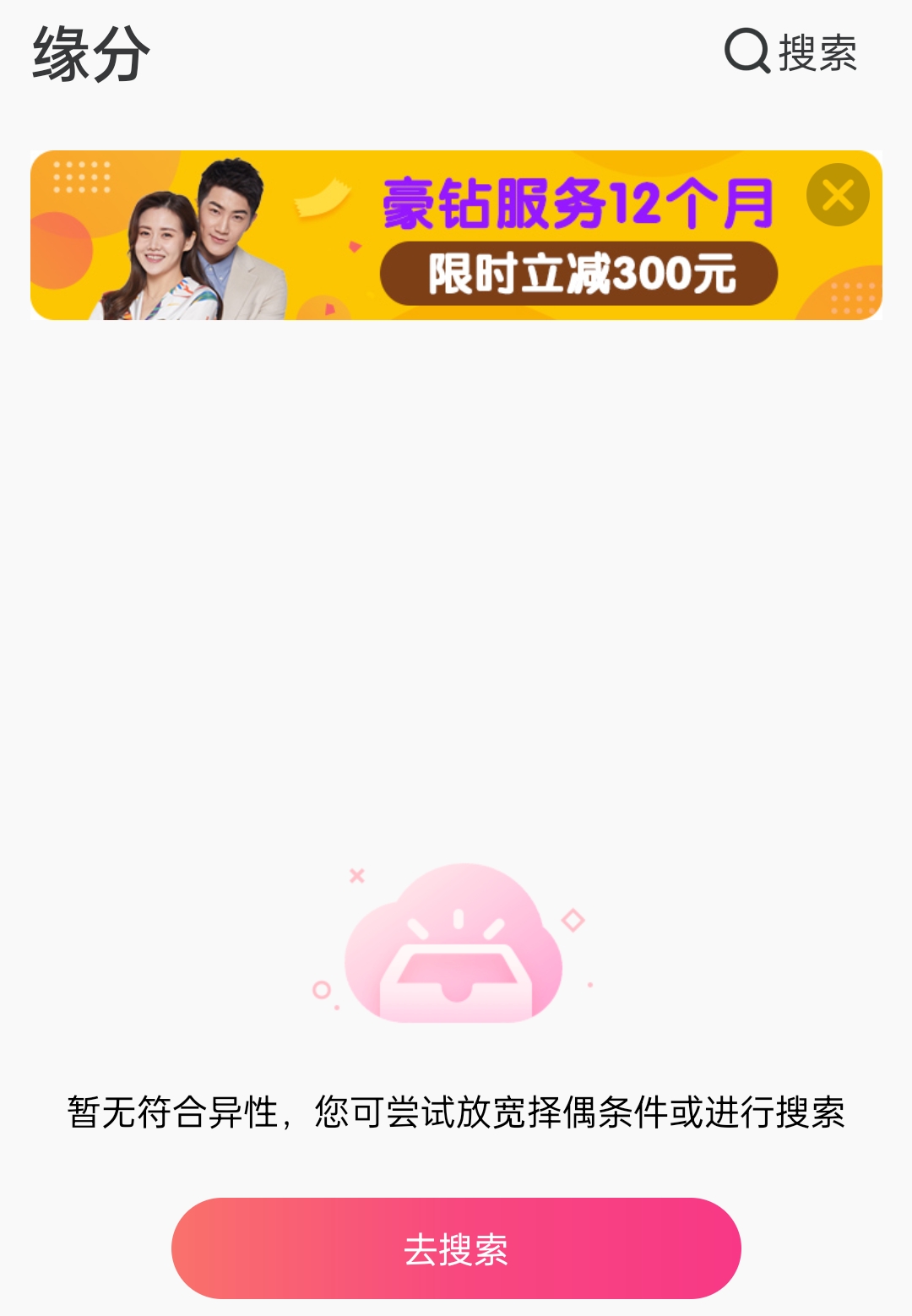Open the 豪钻服务12个月 discount banner
The width and height of the screenshot is (912, 1316).
pyautogui.click(x=456, y=235)
